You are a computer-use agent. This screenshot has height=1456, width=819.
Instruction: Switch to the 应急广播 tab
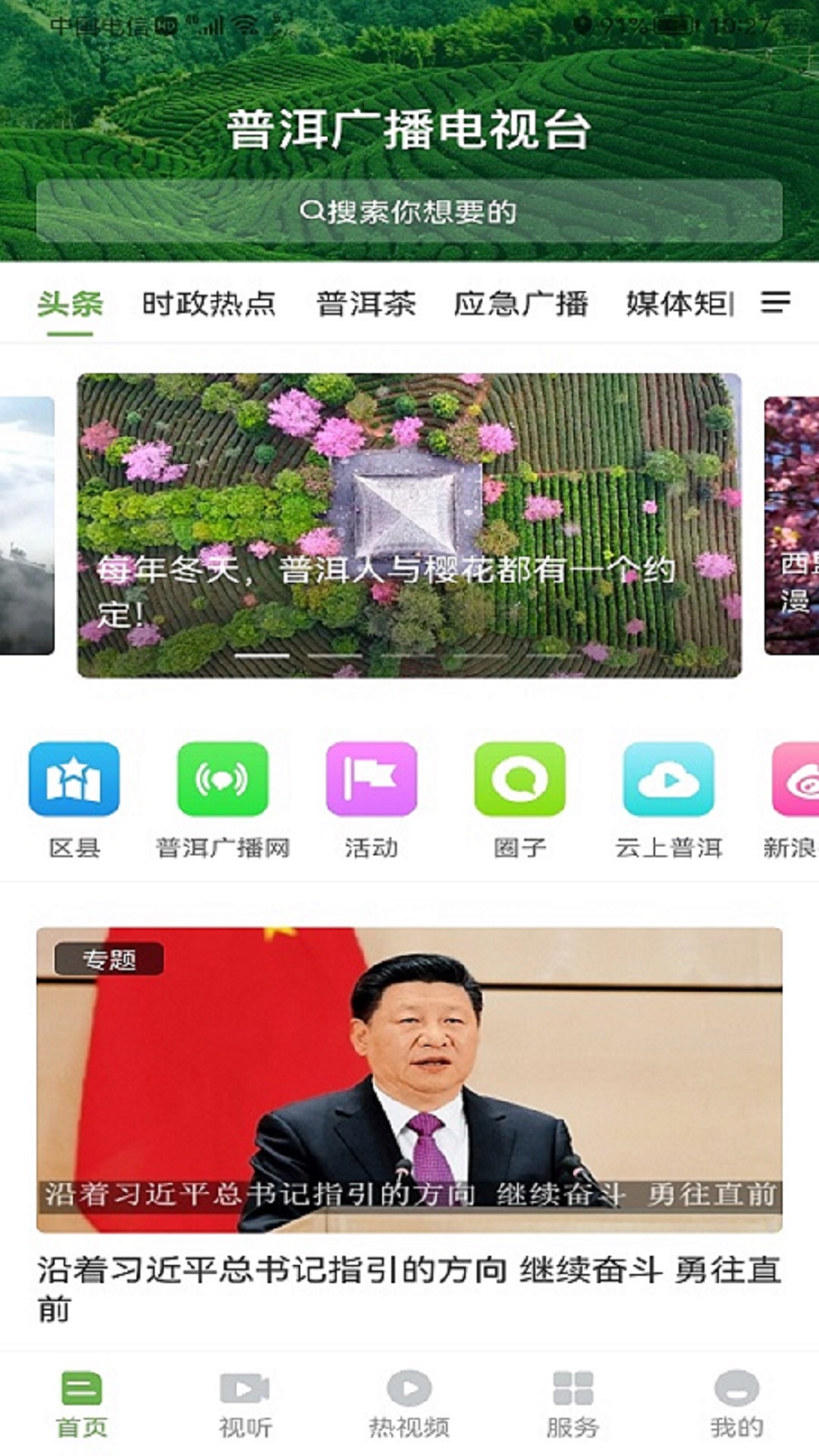click(x=521, y=303)
